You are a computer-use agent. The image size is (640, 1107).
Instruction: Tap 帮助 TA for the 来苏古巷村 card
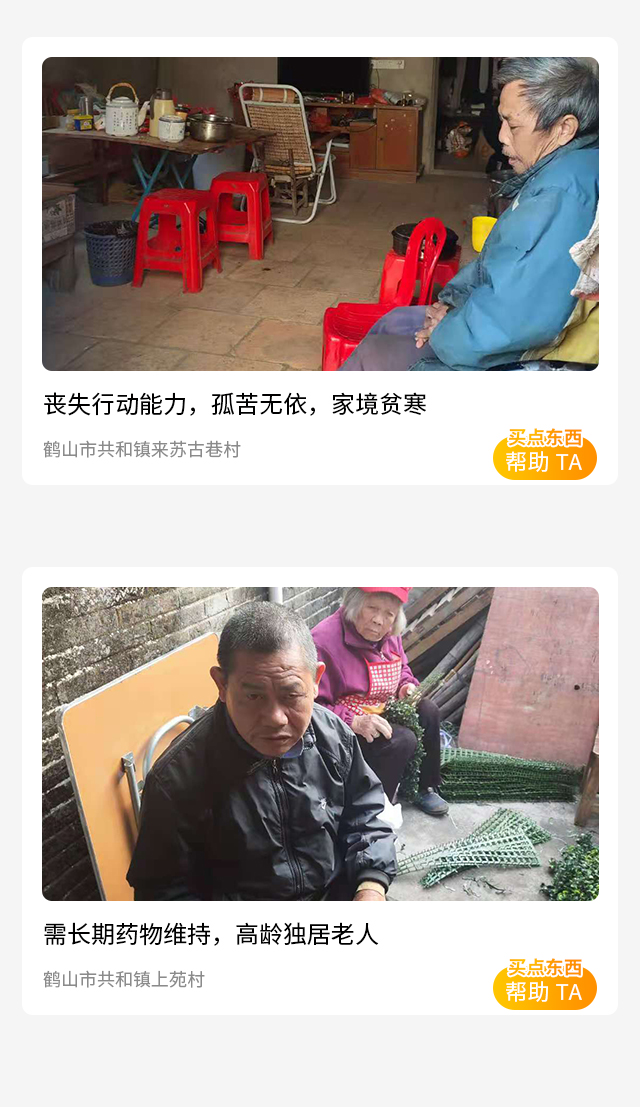coord(544,459)
